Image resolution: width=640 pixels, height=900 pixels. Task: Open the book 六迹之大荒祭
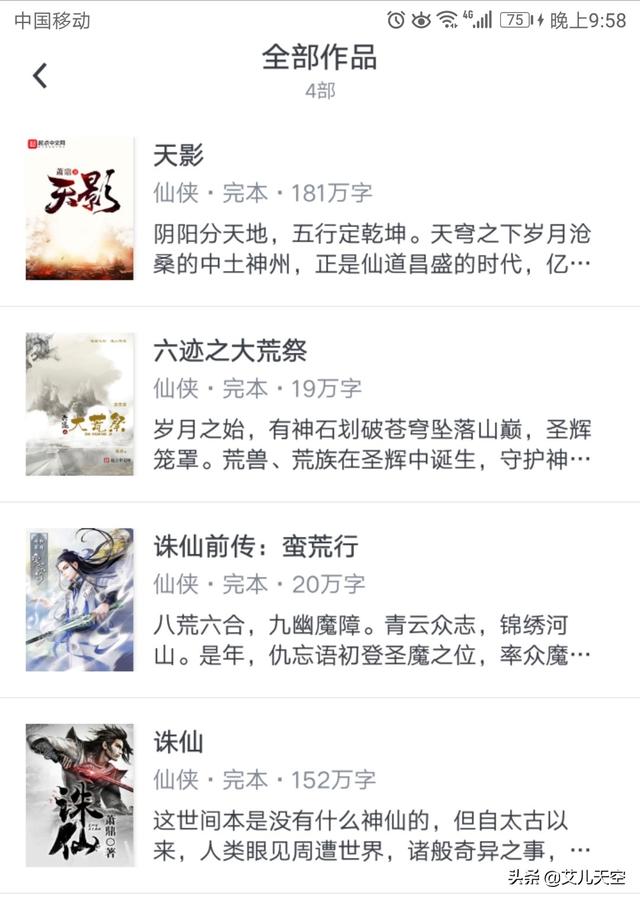coord(230,351)
